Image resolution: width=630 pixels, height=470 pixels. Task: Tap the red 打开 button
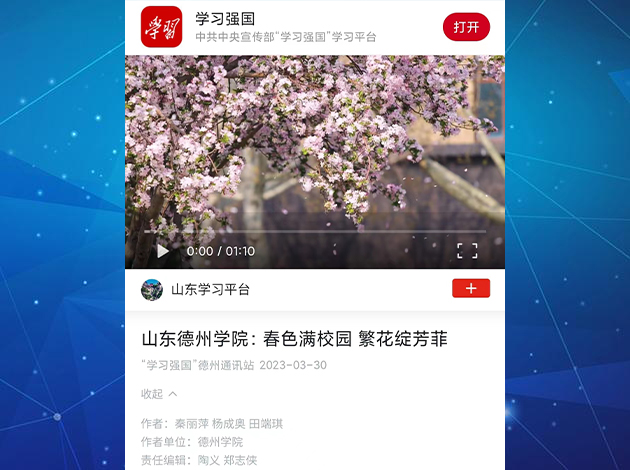(x=466, y=27)
